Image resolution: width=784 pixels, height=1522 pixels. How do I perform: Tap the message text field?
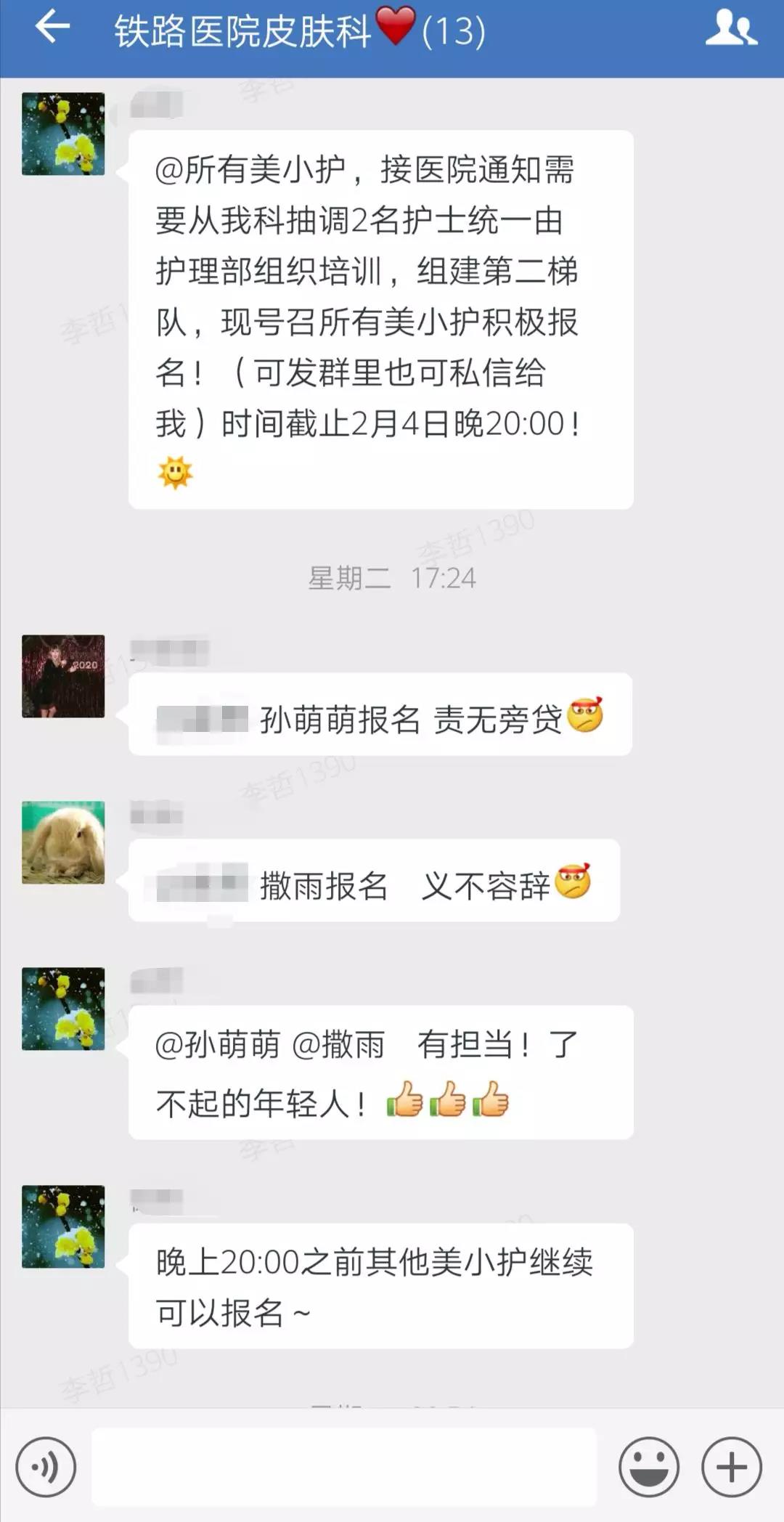click(x=344, y=1467)
